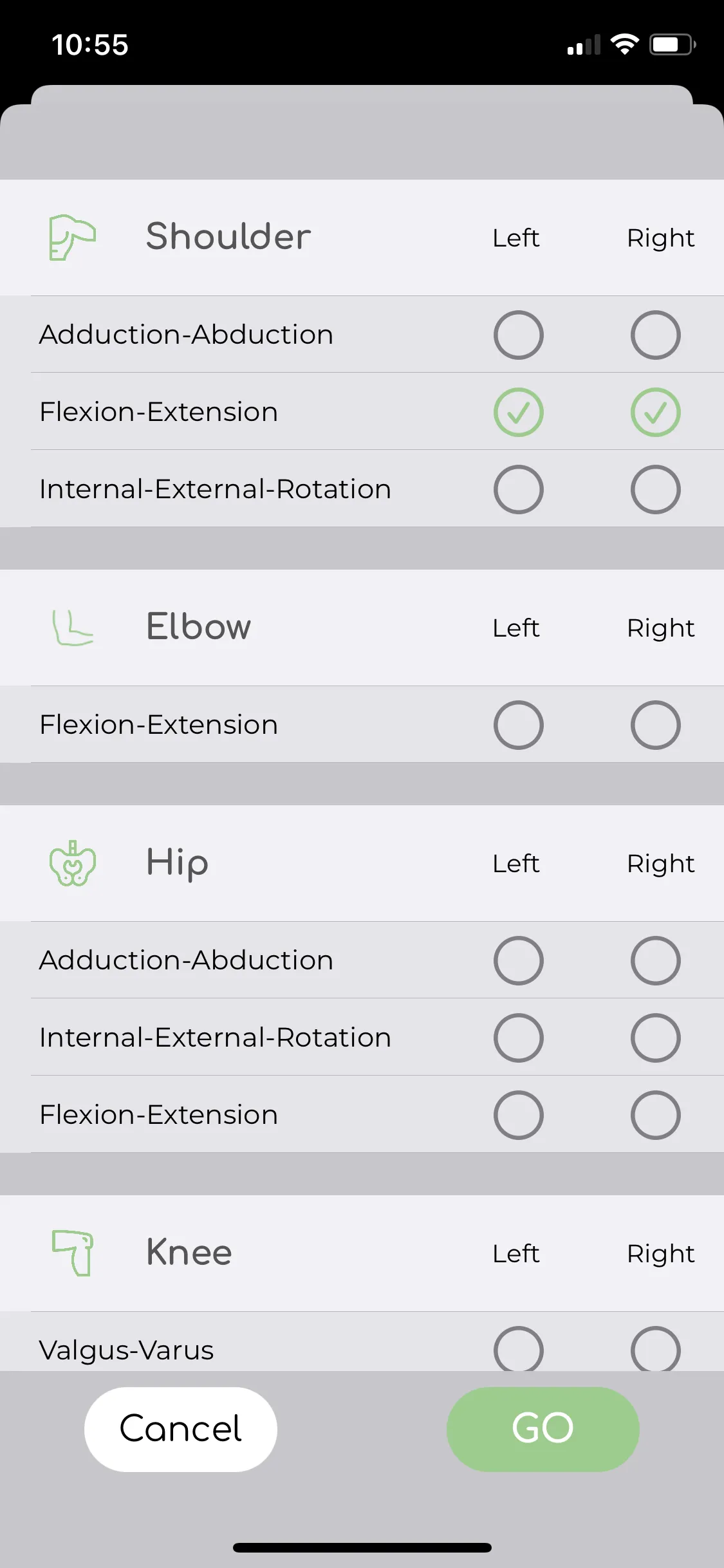Select left Hip Adduction-Abduction
The width and height of the screenshot is (724, 1568).
[518, 960]
